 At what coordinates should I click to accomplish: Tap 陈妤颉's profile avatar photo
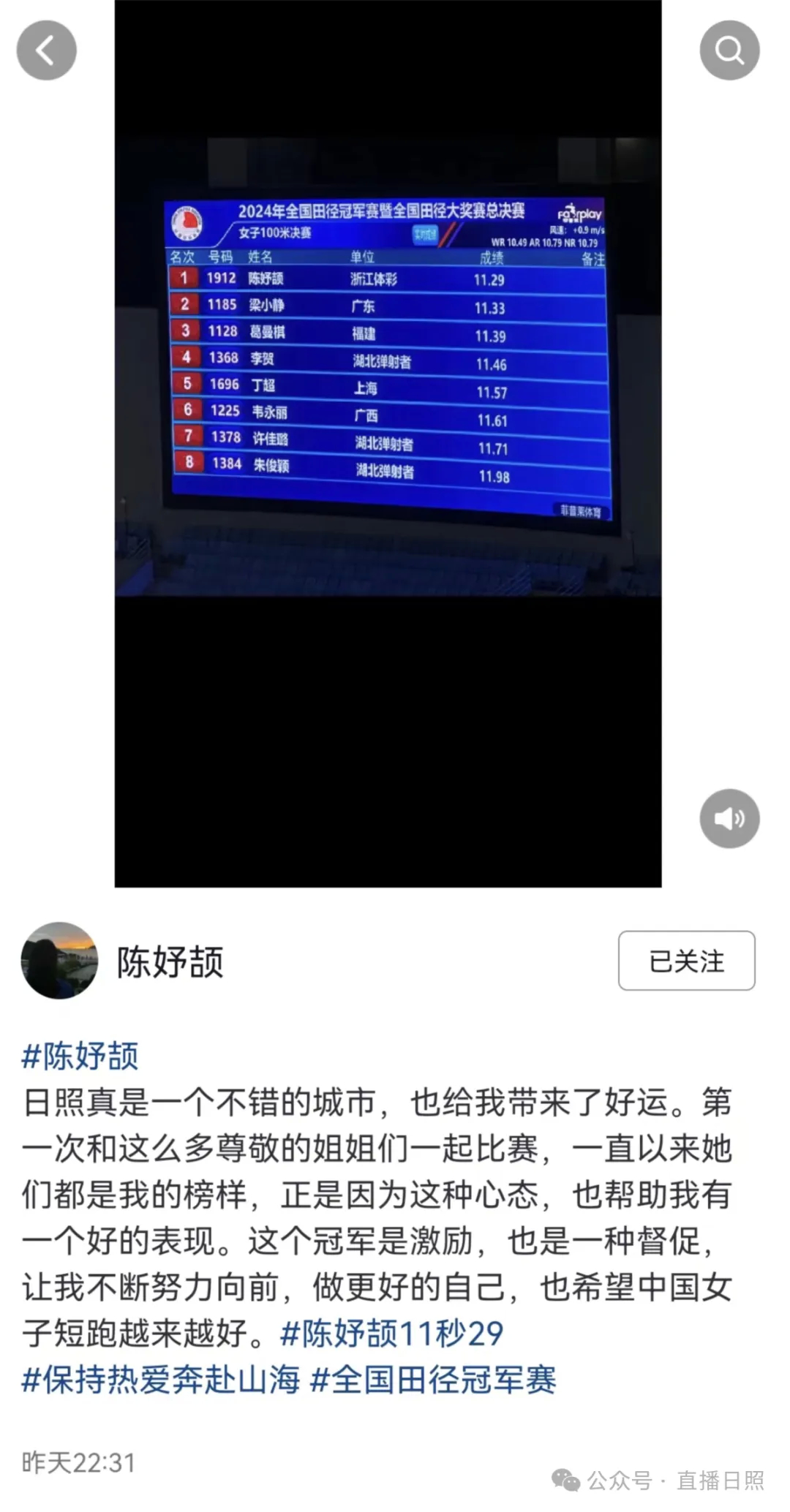pyautogui.click(x=59, y=961)
